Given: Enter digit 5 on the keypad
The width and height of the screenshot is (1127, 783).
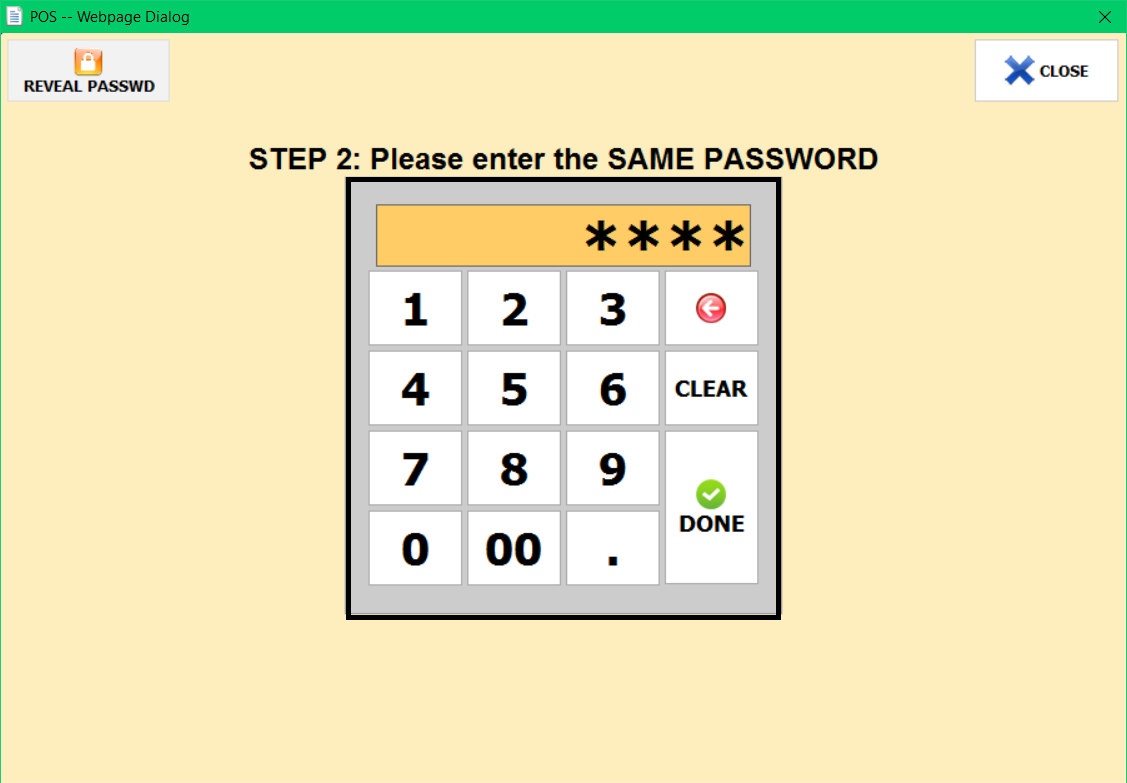Looking at the screenshot, I should tap(514, 388).
